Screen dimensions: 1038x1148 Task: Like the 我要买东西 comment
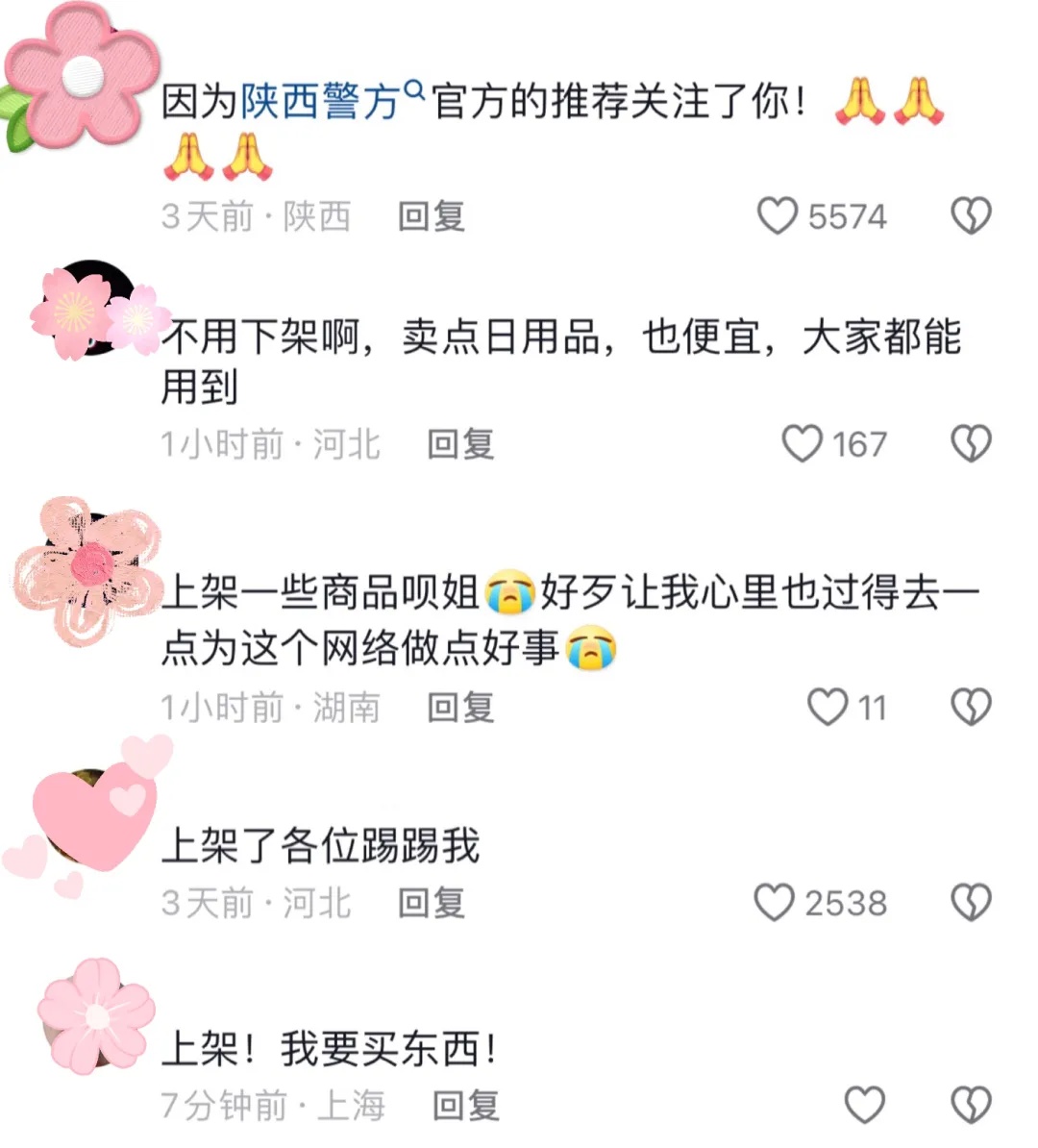(864, 1106)
